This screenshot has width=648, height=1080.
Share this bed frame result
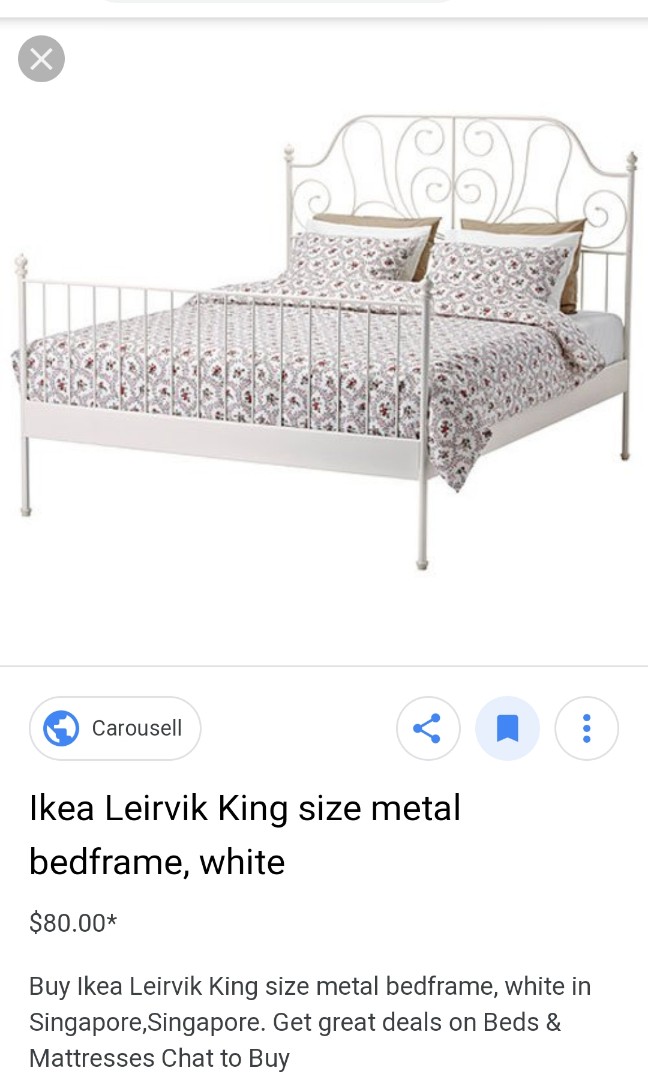[428, 728]
